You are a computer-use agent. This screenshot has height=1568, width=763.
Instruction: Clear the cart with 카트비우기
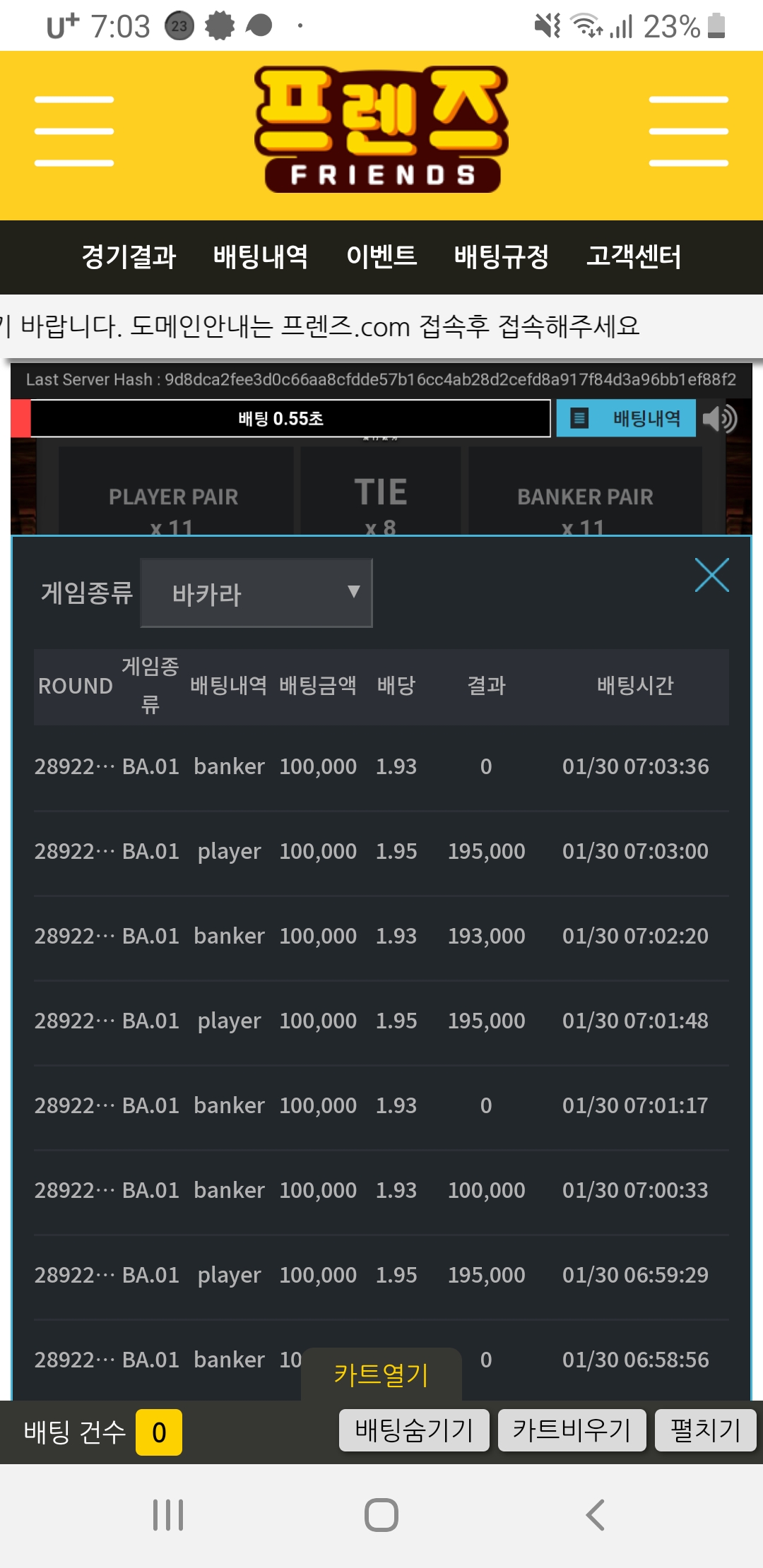[572, 1430]
